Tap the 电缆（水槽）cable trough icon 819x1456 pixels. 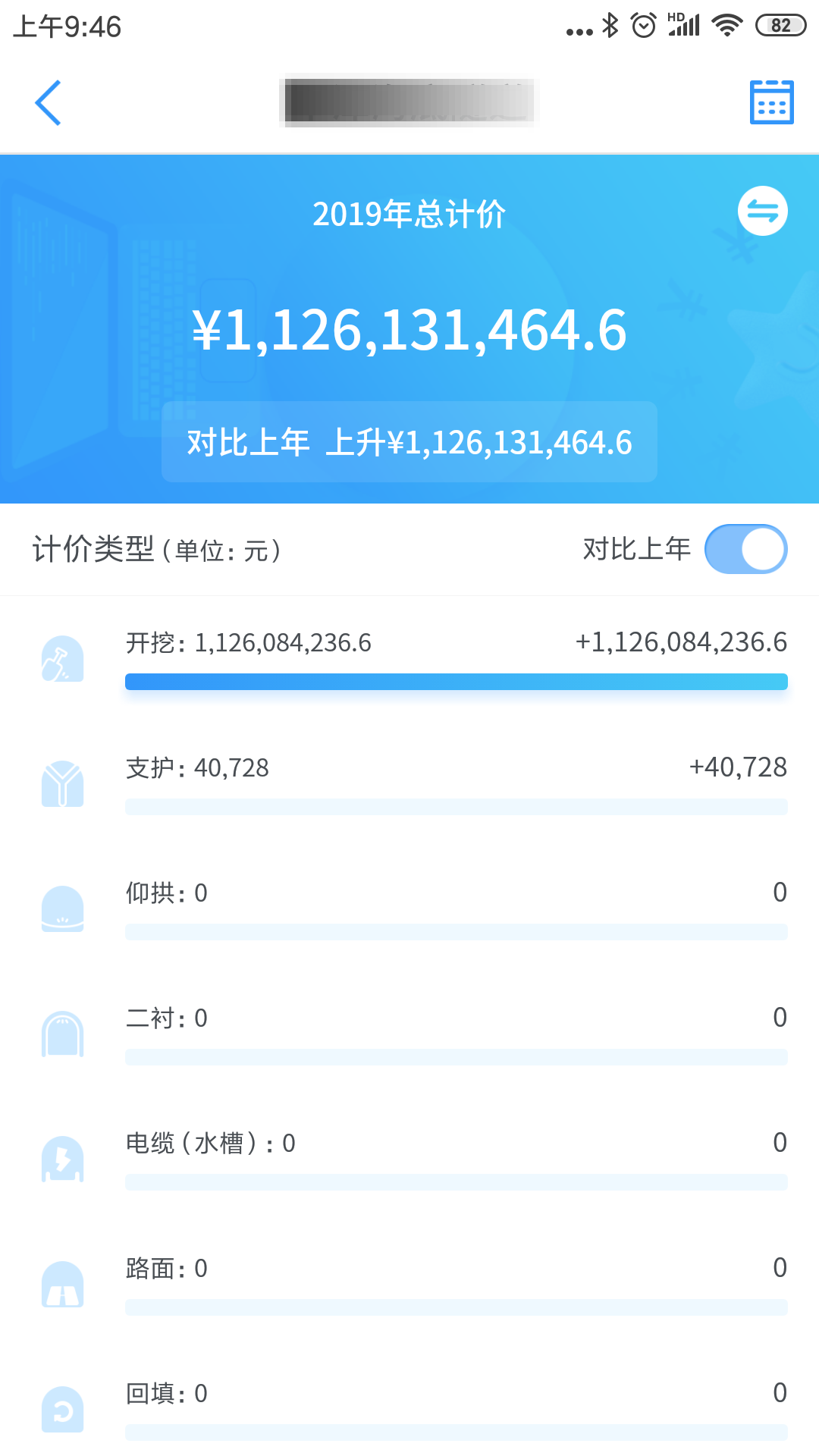tap(63, 1159)
